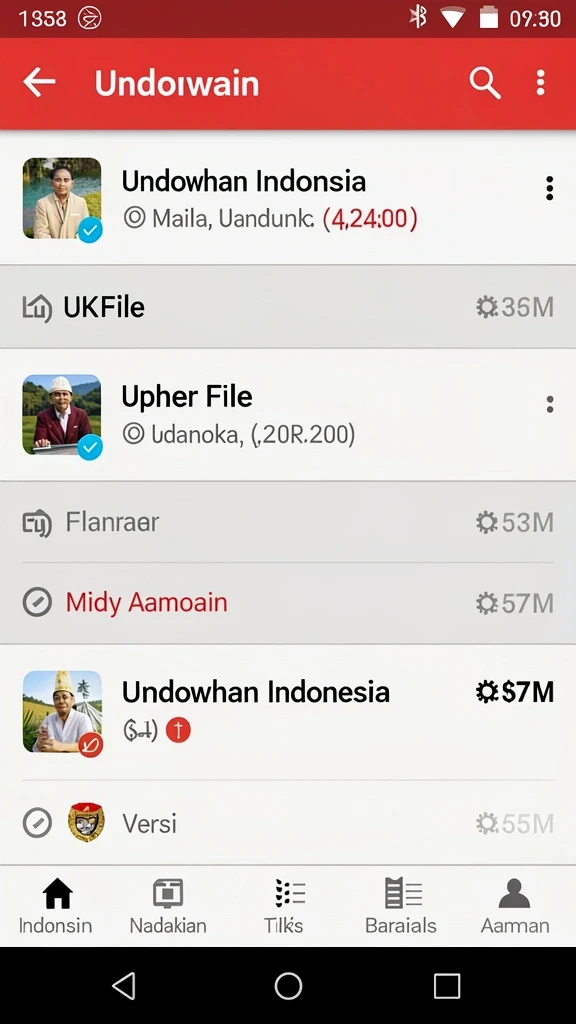Image resolution: width=576 pixels, height=1024 pixels.
Task: Switch to the Indonsin tab
Action: [56, 906]
